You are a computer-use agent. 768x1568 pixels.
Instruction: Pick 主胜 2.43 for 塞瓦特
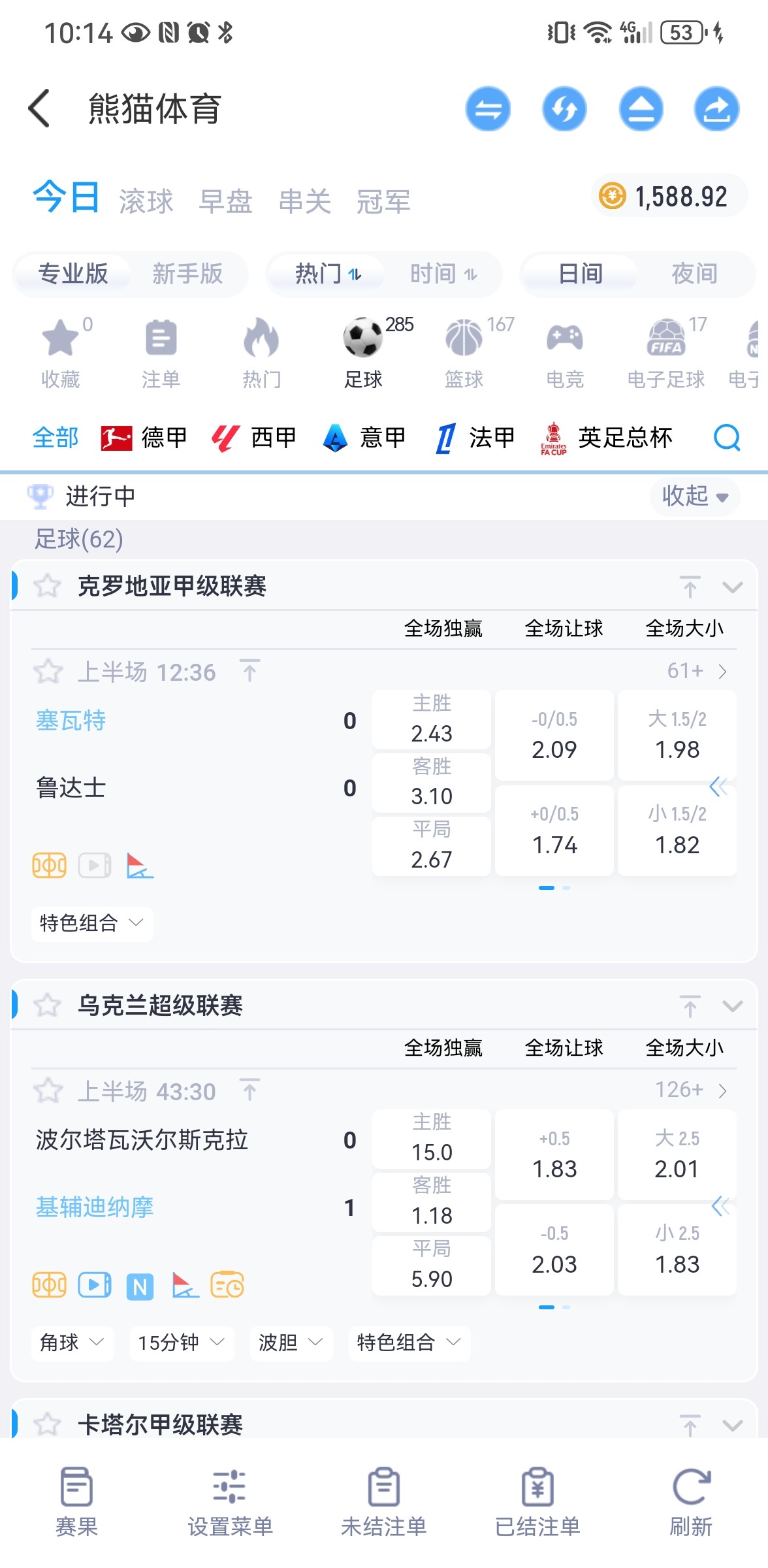432,720
